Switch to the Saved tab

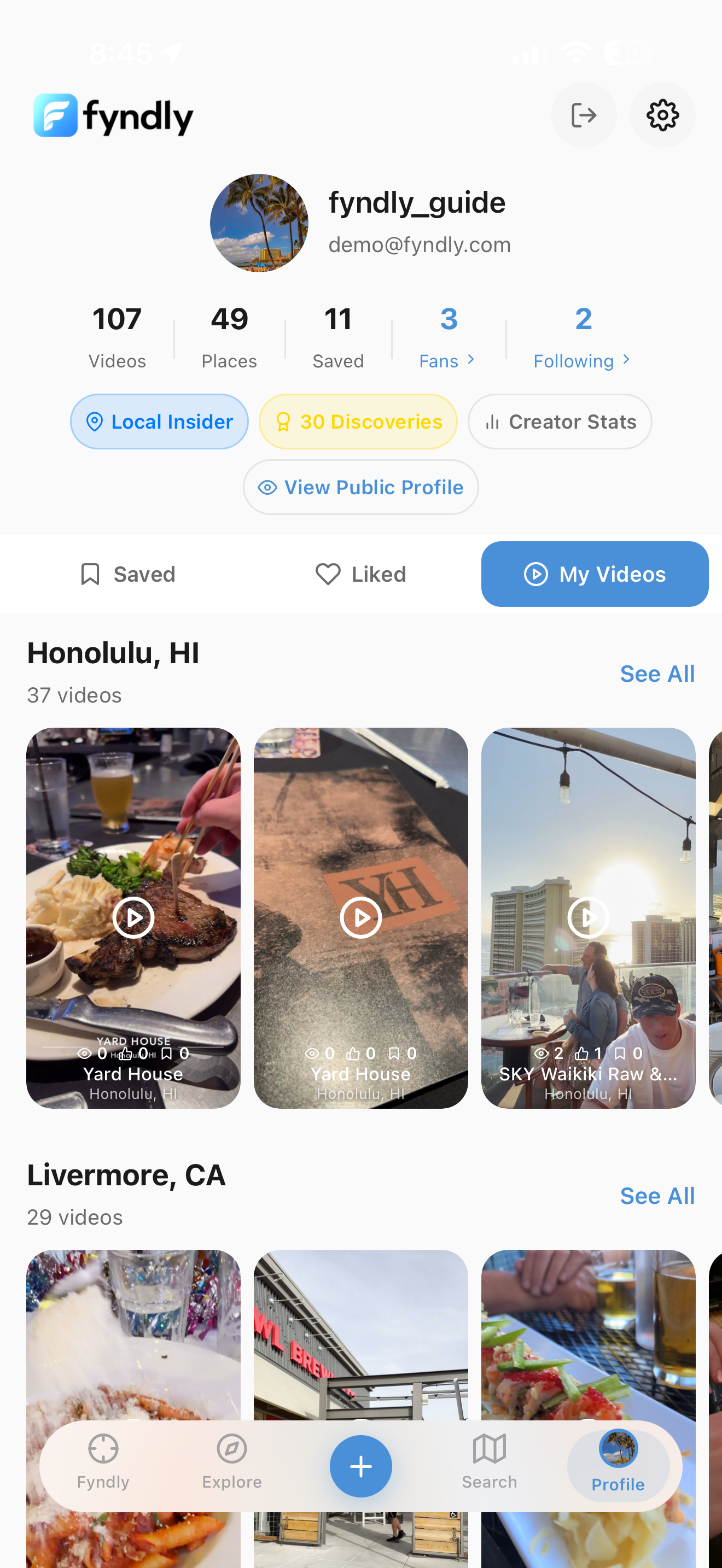pyautogui.click(x=128, y=574)
